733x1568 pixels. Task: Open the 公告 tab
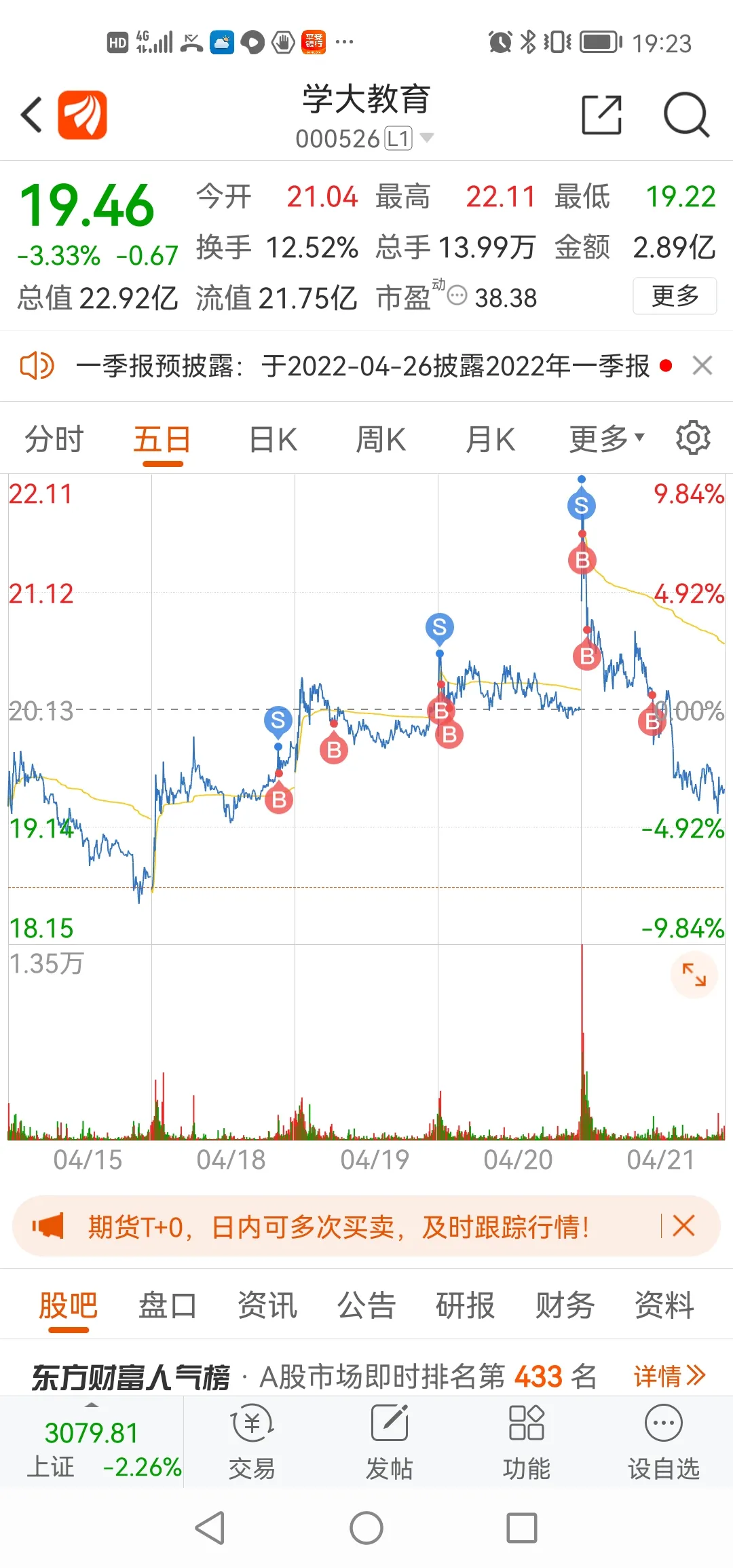[x=366, y=1305]
